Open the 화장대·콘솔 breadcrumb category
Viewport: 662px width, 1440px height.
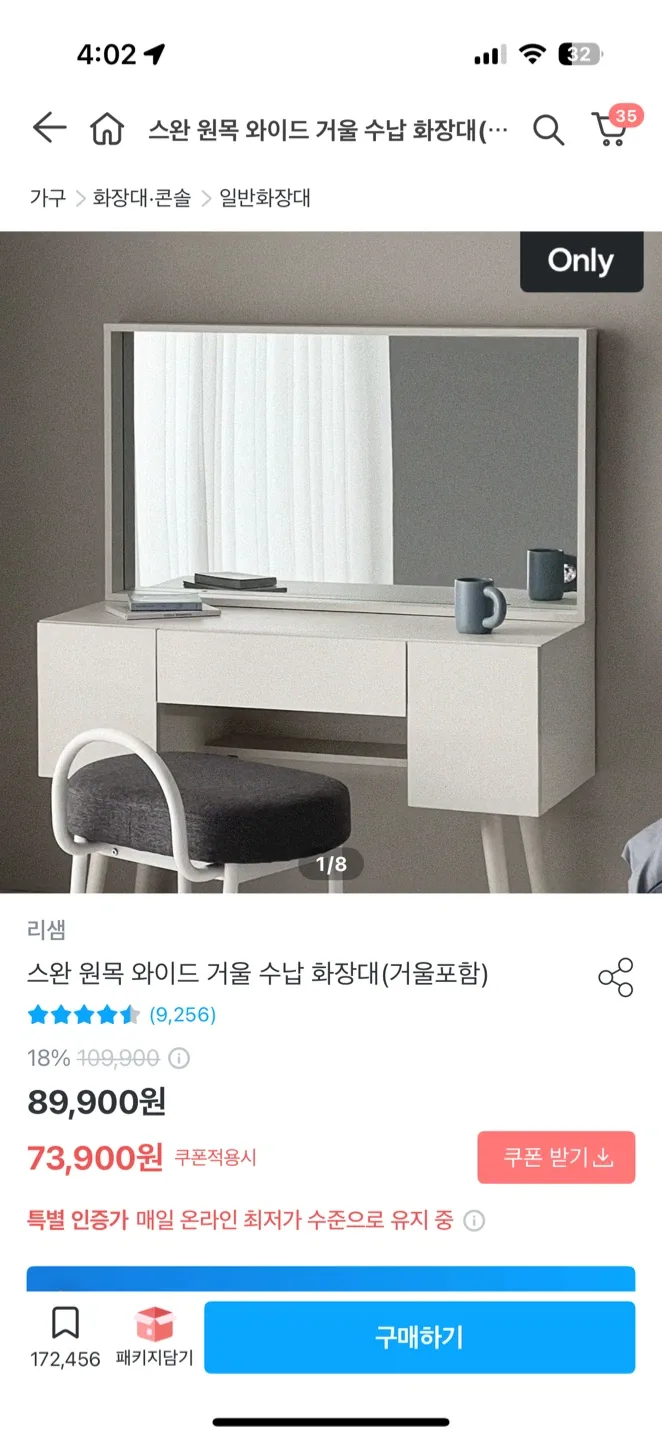[142, 198]
